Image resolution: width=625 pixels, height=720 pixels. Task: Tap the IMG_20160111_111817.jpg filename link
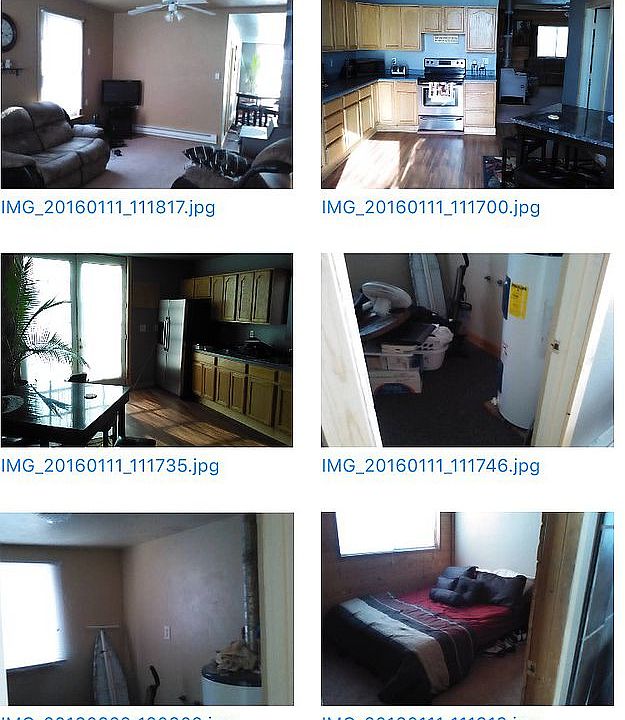point(108,208)
